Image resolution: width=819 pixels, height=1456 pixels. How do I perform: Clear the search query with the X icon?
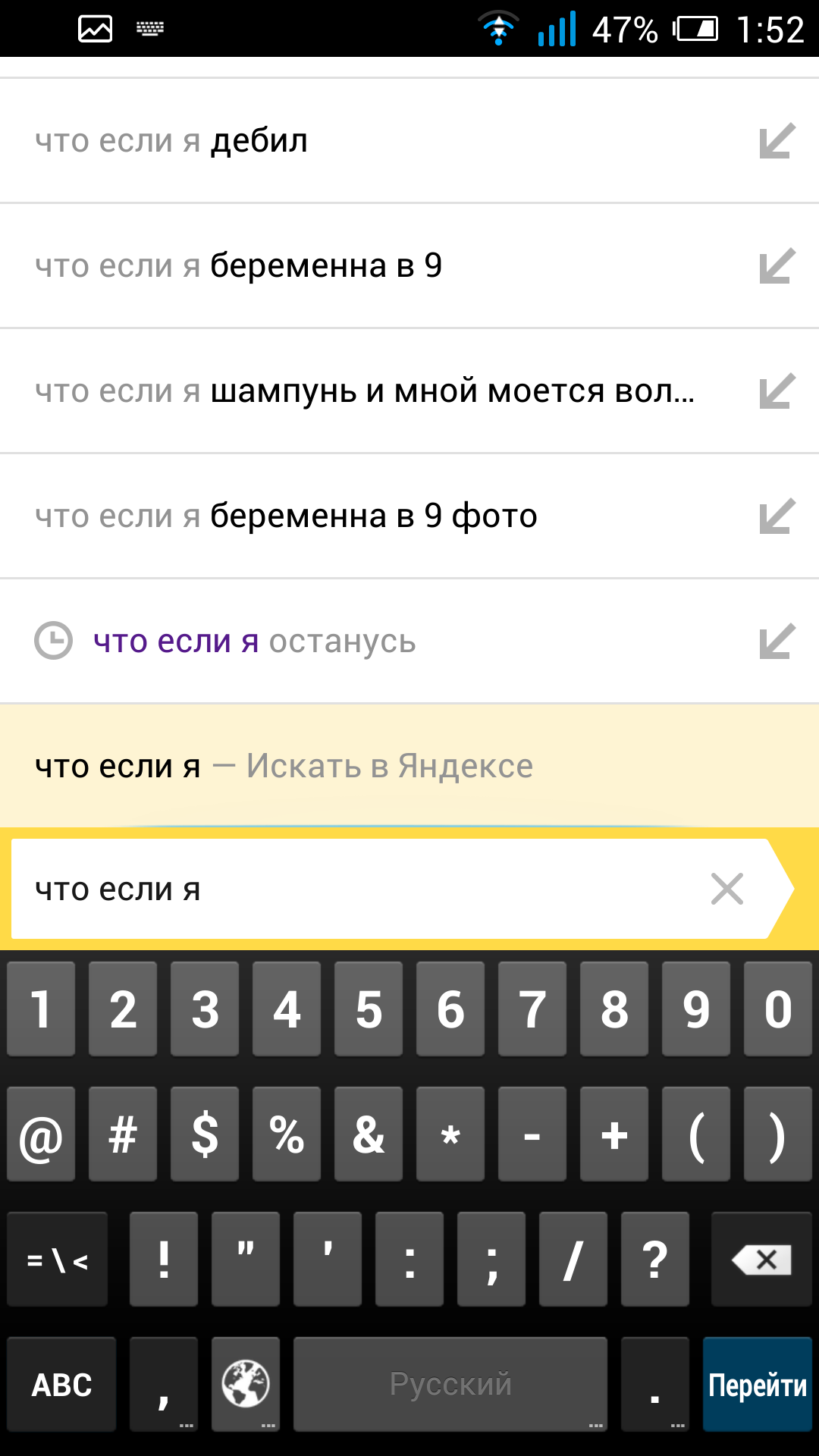click(727, 889)
